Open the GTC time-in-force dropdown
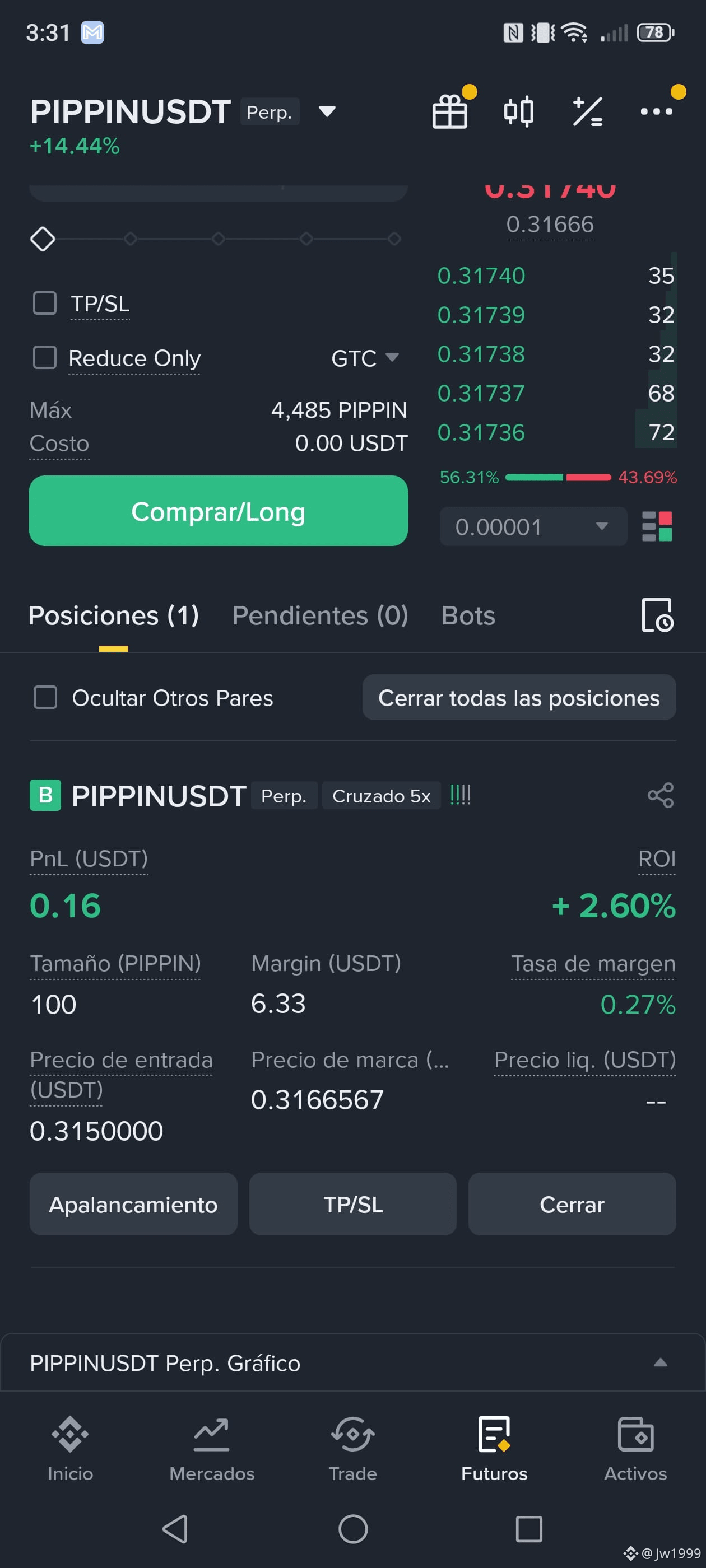The height and width of the screenshot is (1568, 706). pyautogui.click(x=365, y=358)
